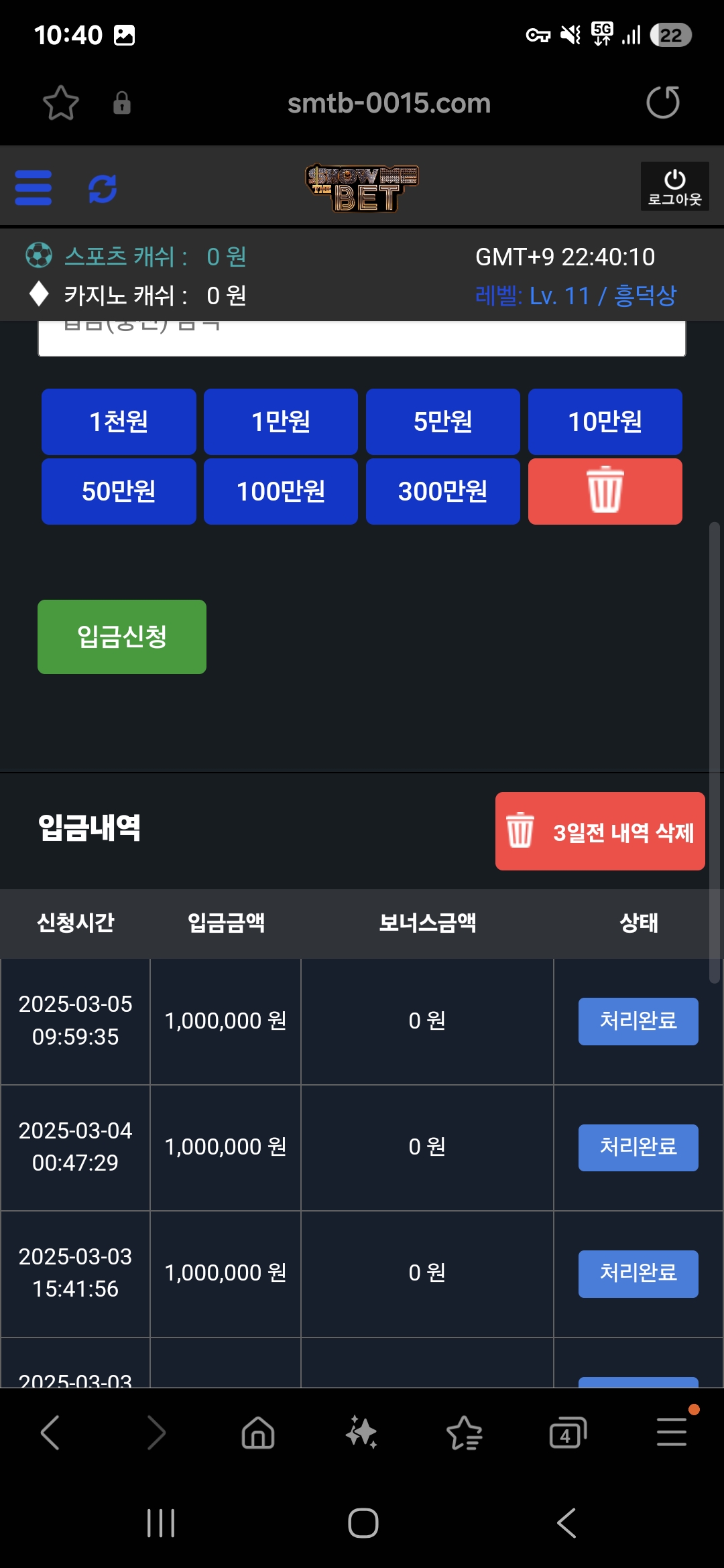The width and height of the screenshot is (724, 1568).
Task: Select the 1천원 amount button
Action: coord(119,421)
